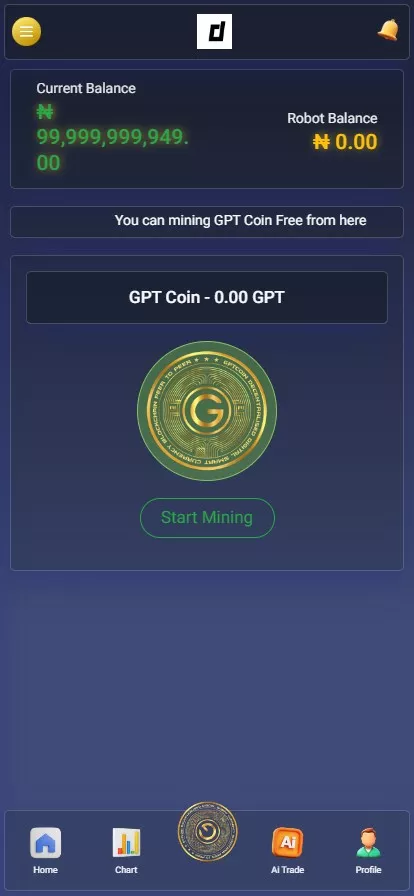Open the Profile tab

coord(368,851)
